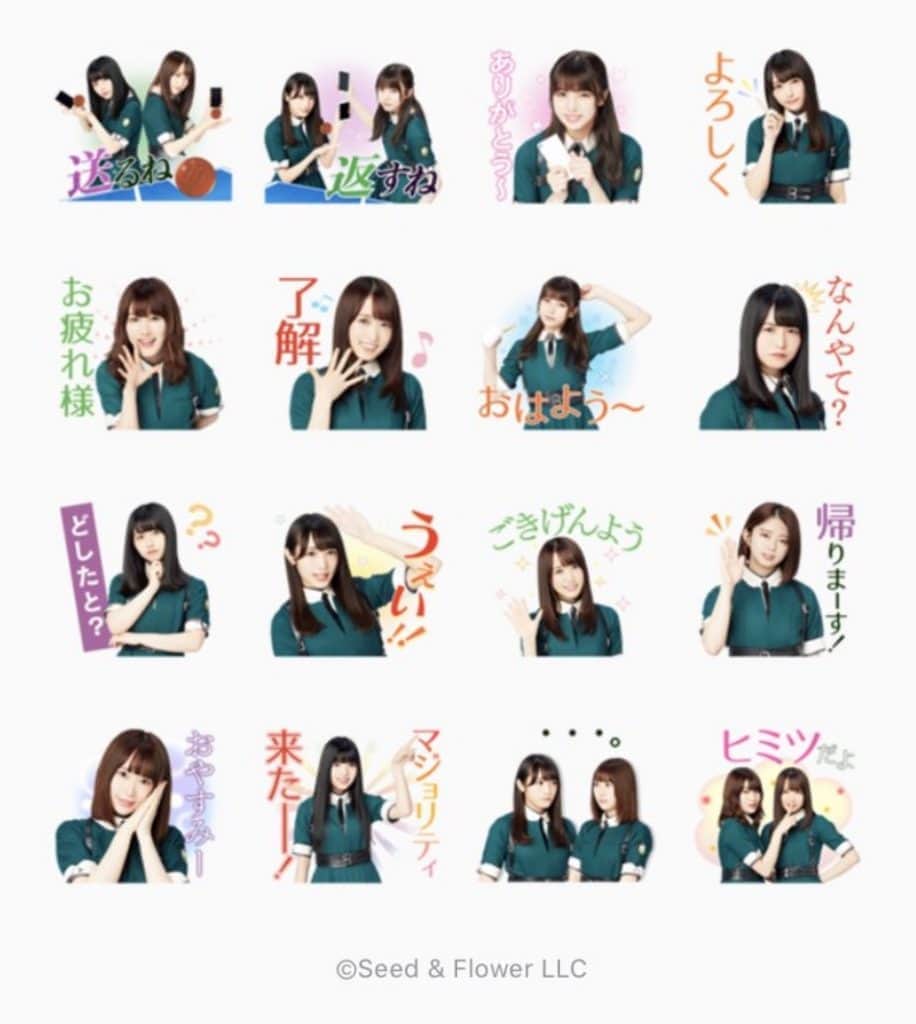The width and height of the screenshot is (916, 1024).
Task: Tap the なんやて? sticker
Action: [776, 353]
